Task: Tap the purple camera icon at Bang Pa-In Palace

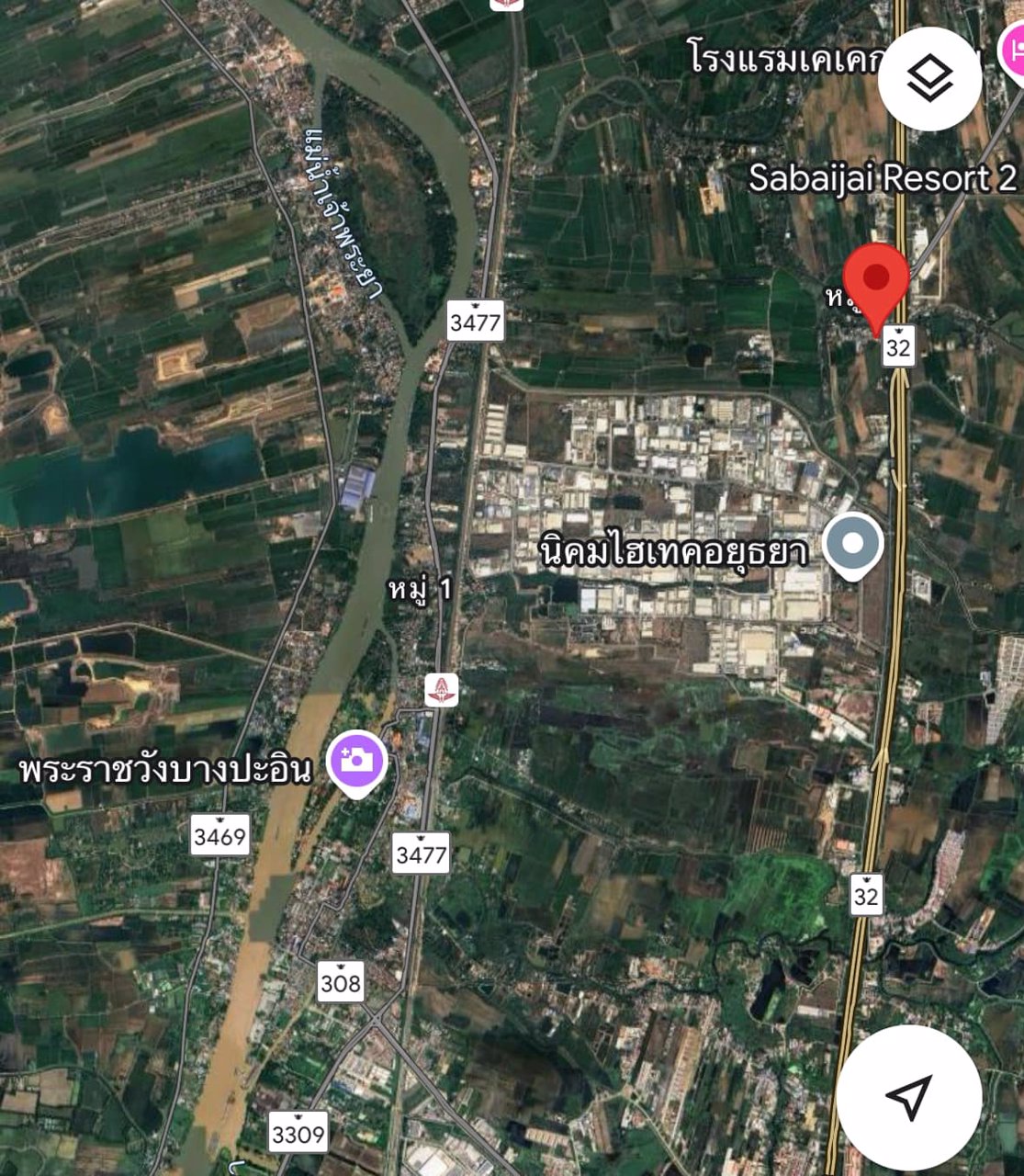Action: point(355,759)
